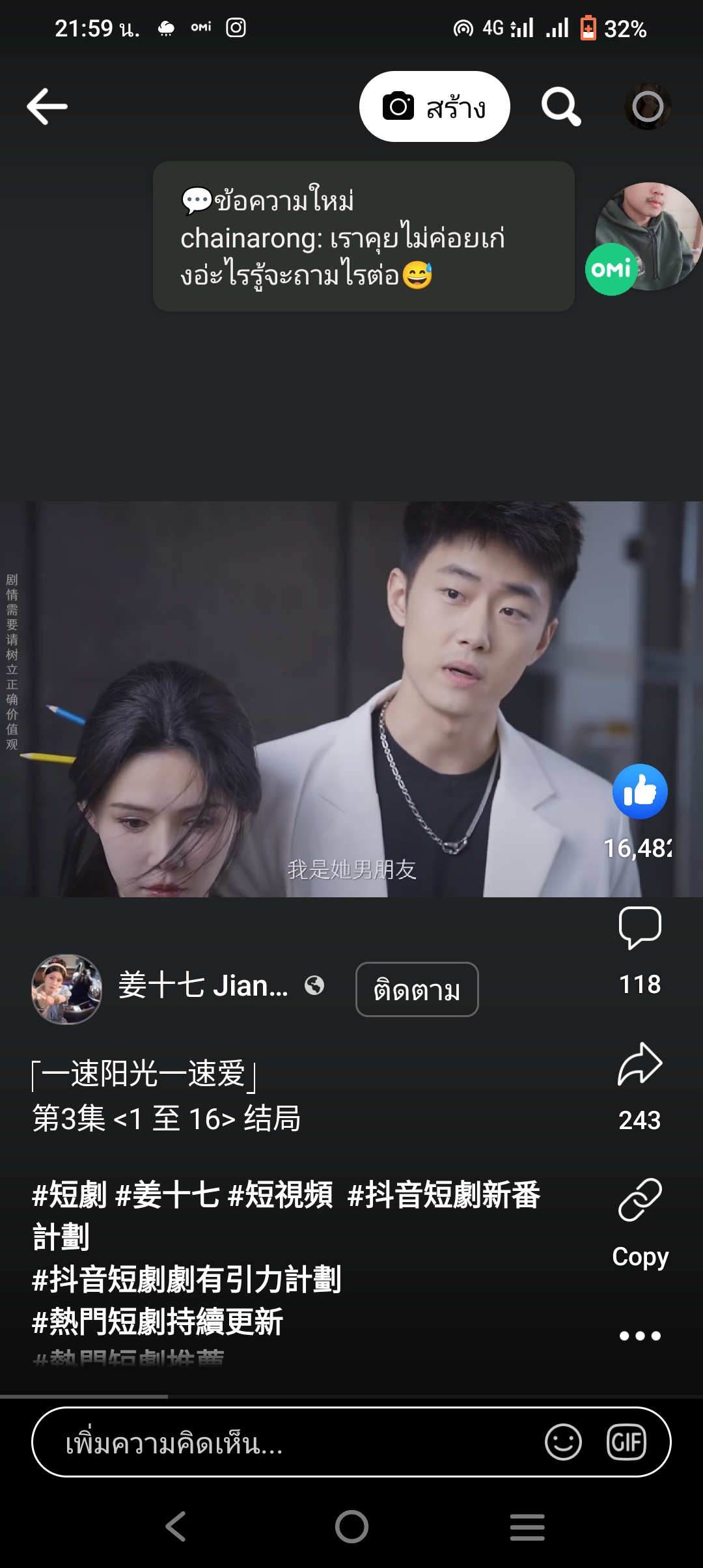Open the GIF picker in comment box
The image size is (703, 1568).
pos(626,1442)
